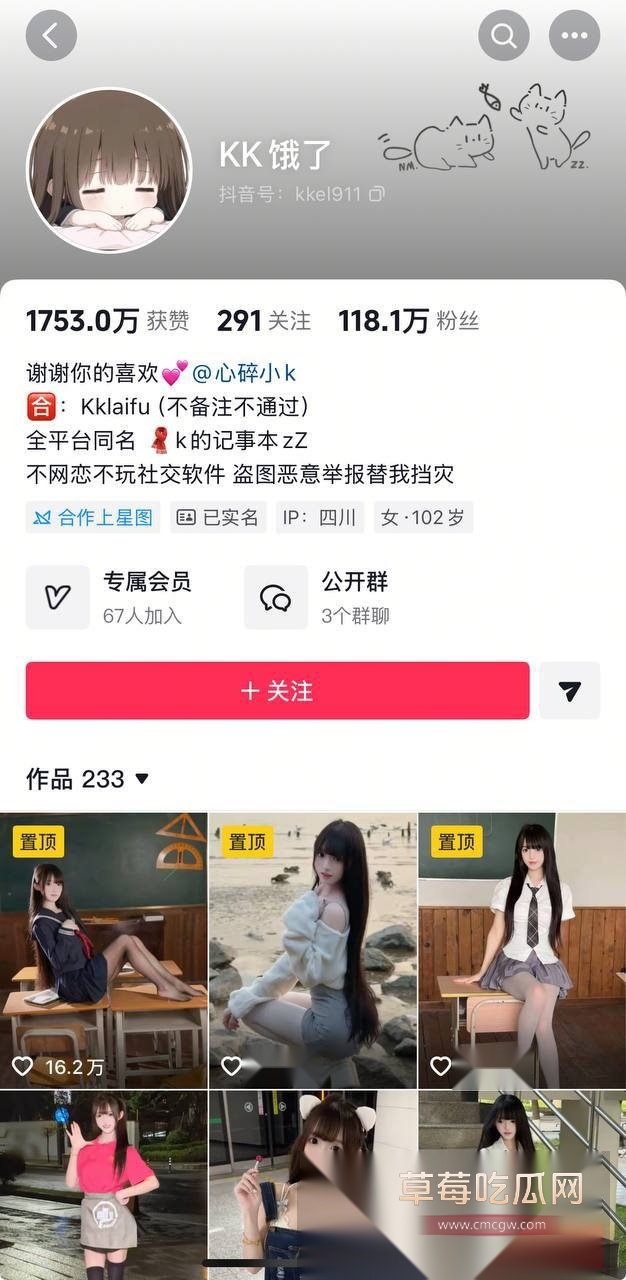The height and width of the screenshot is (1280, 626).
Task: Go back using the top arrow
Action: coord(50,37)
